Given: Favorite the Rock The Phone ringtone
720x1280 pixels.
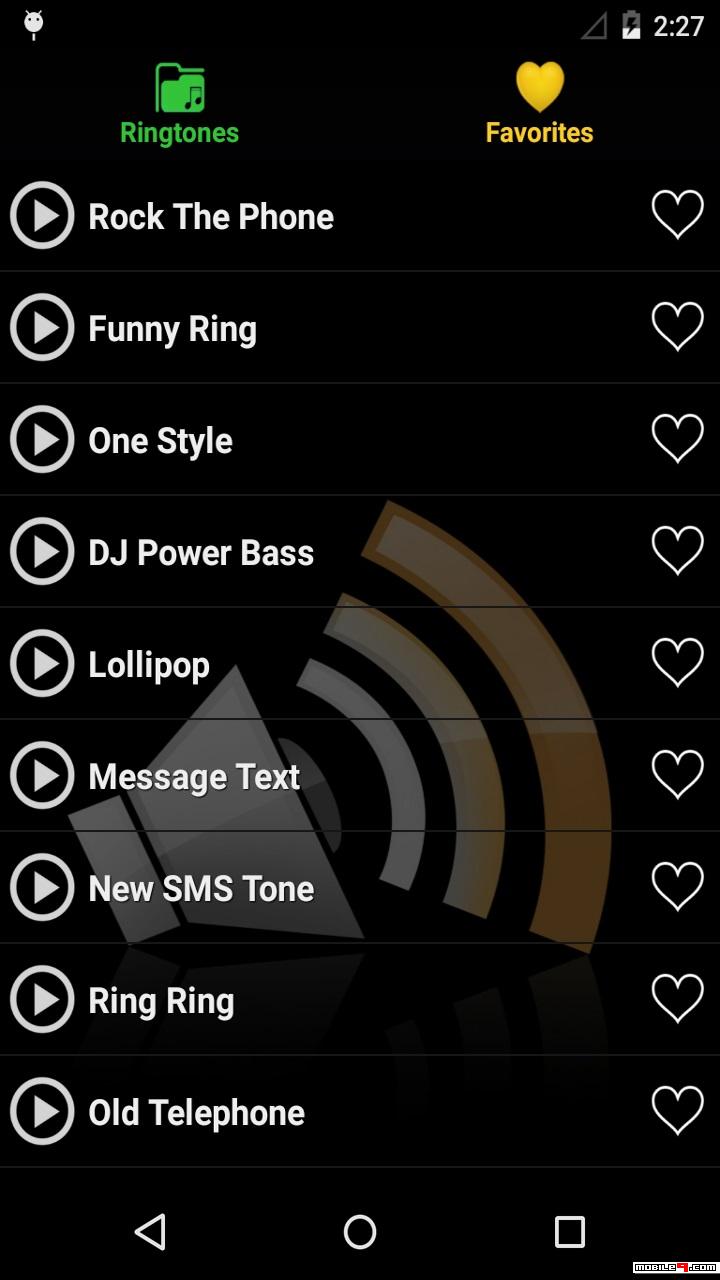Looking at the screenshot, I should point(677,215).
